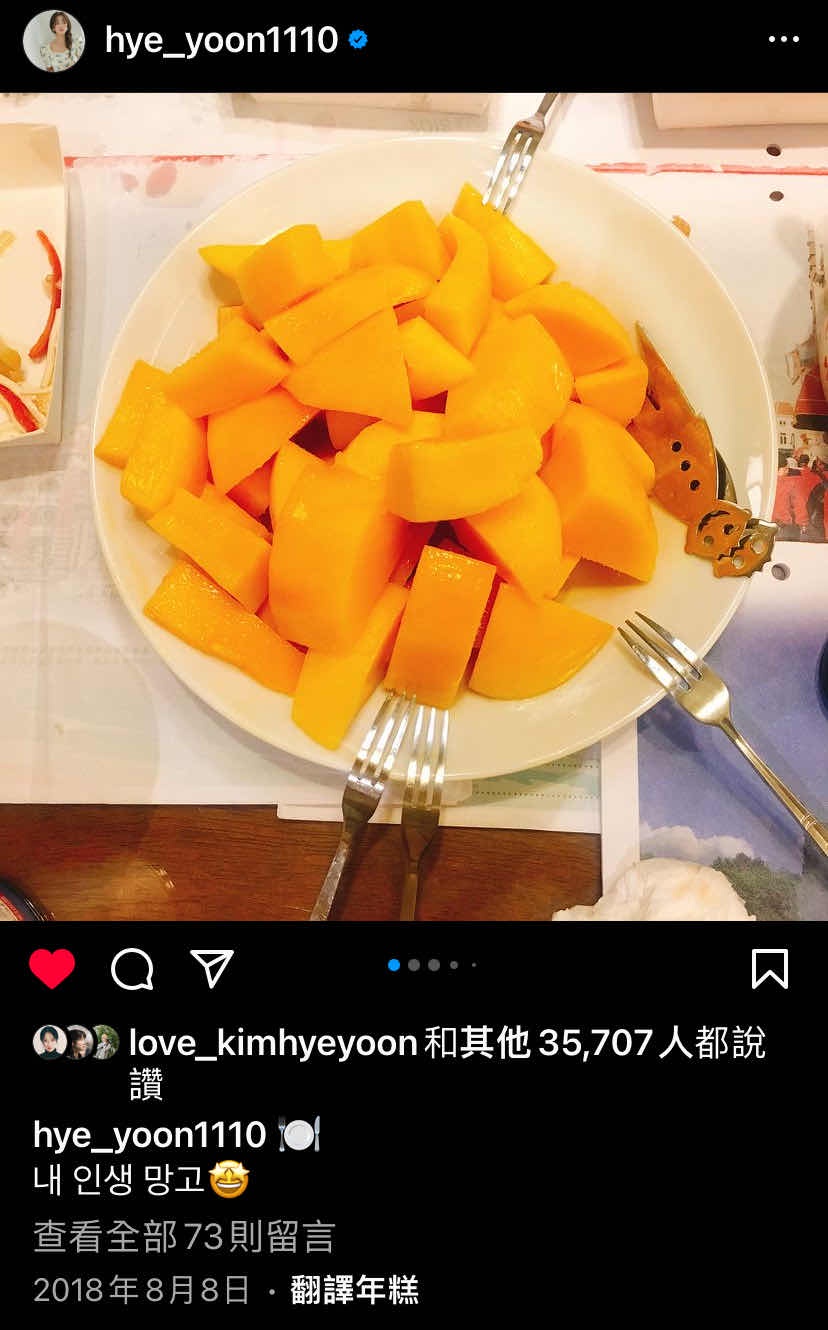
Task: Open hye_yoon1110's profile picture
Action: [53, 41]
